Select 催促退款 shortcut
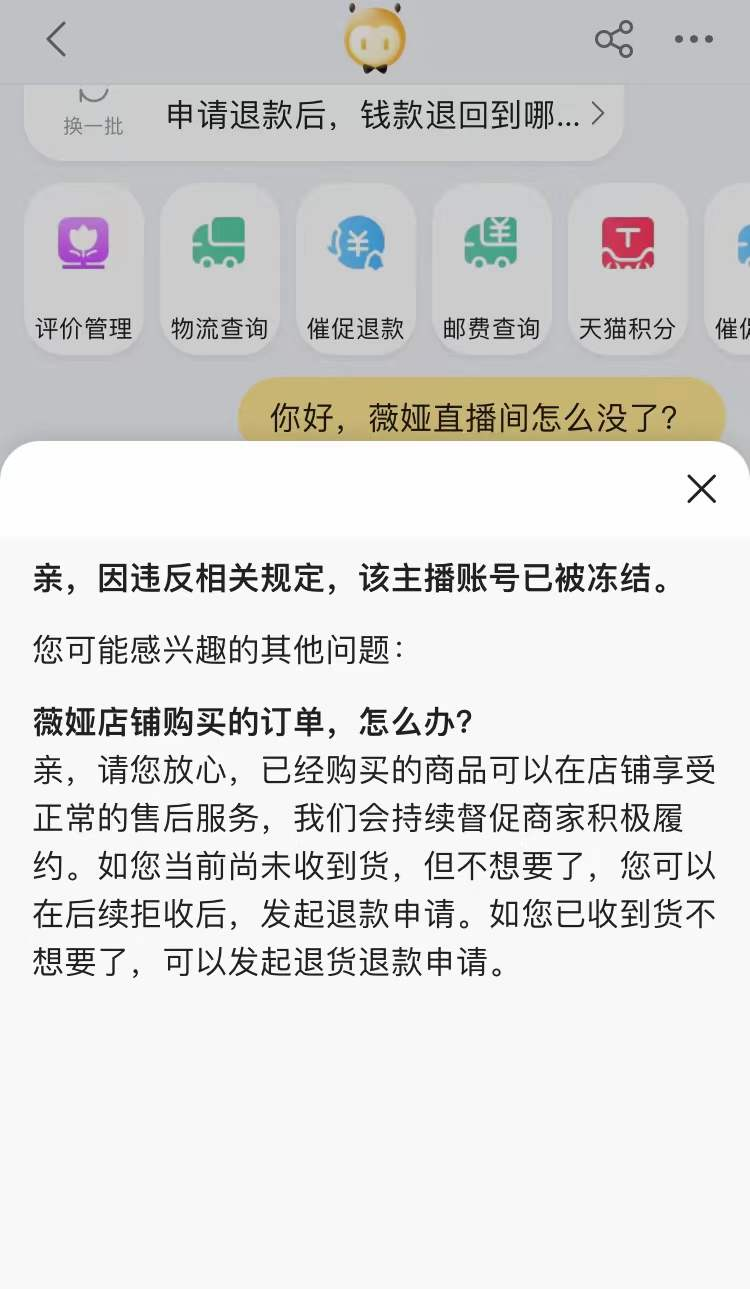Viewport: 750px width, 1289px height. (356, 270)
